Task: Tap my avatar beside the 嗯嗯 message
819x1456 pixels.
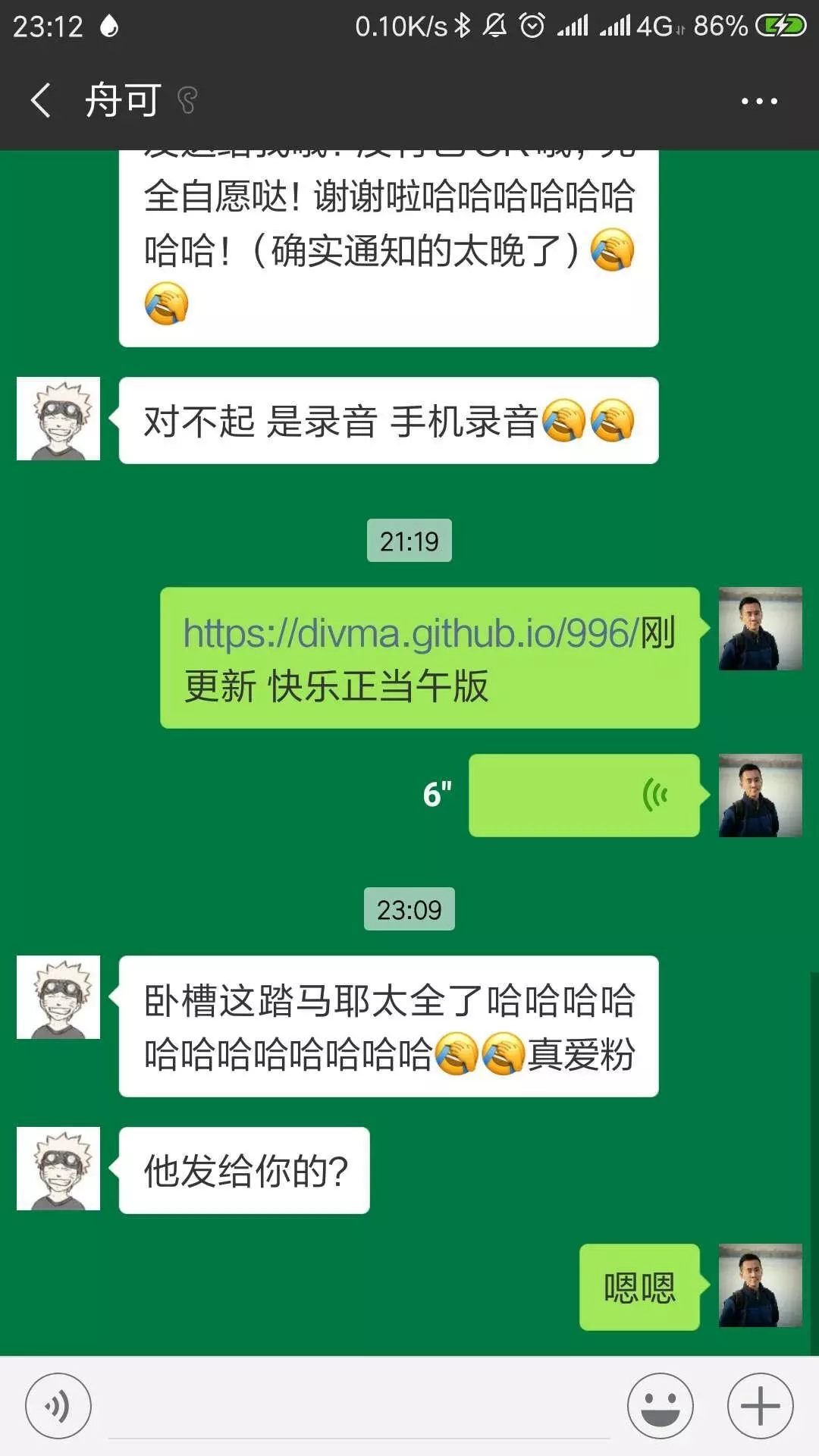Action: (x=761, y=1285)
